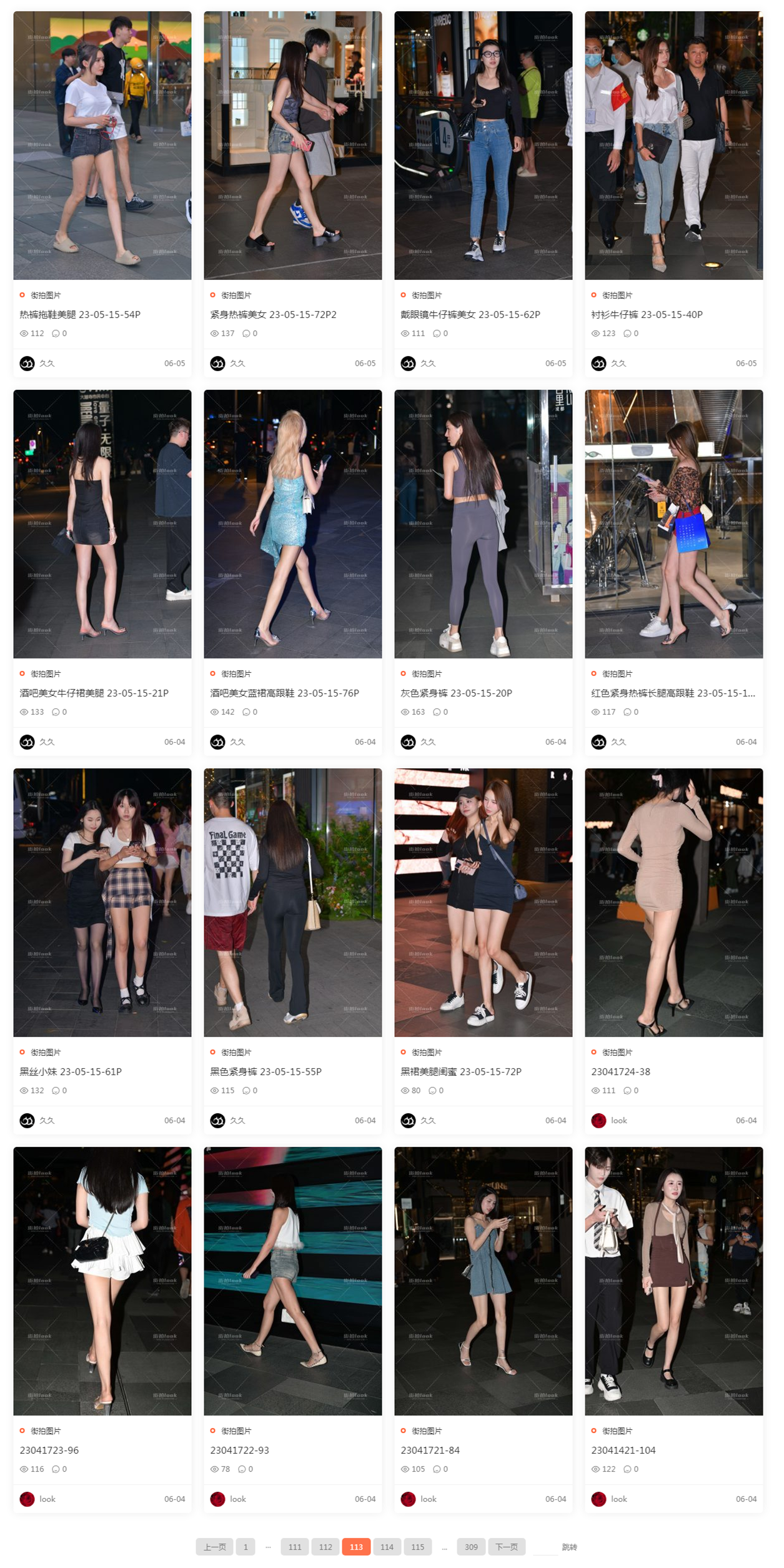
Task: Select page 112 in pagination
Action: pos(325,1547)
